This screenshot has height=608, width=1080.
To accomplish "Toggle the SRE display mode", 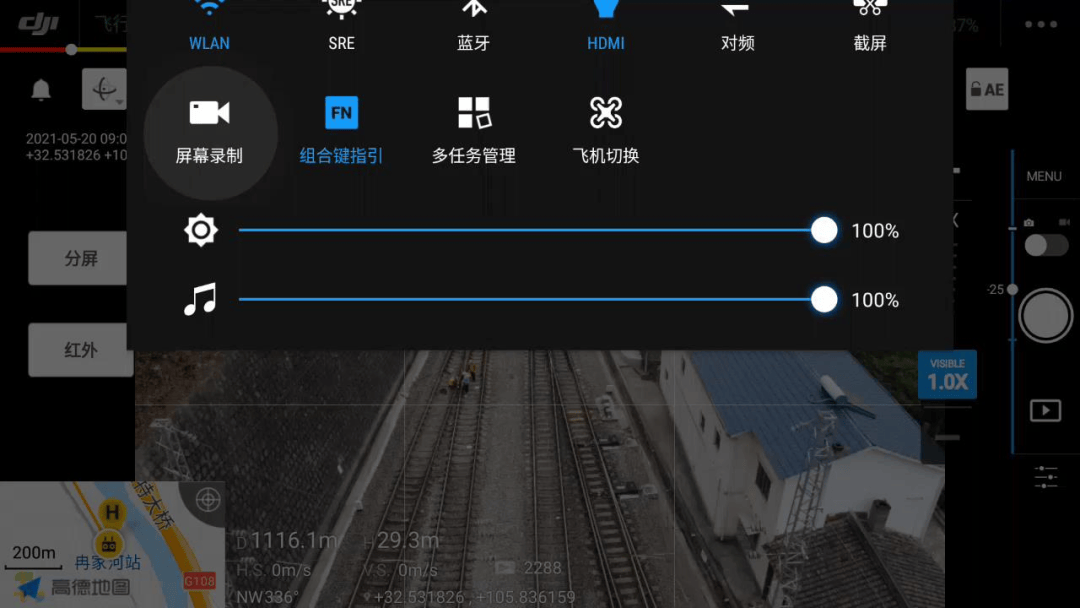I will pyautogui.click(x=341, y=25).
